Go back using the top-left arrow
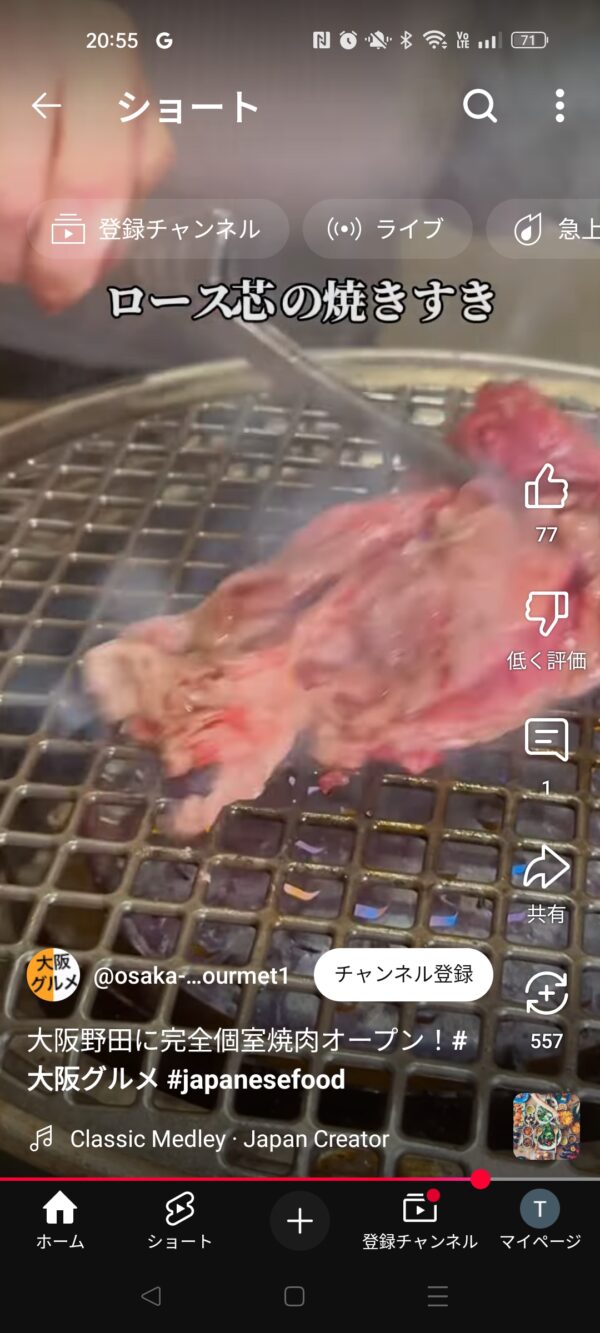Screen dimensions: 600x1333 46,106
